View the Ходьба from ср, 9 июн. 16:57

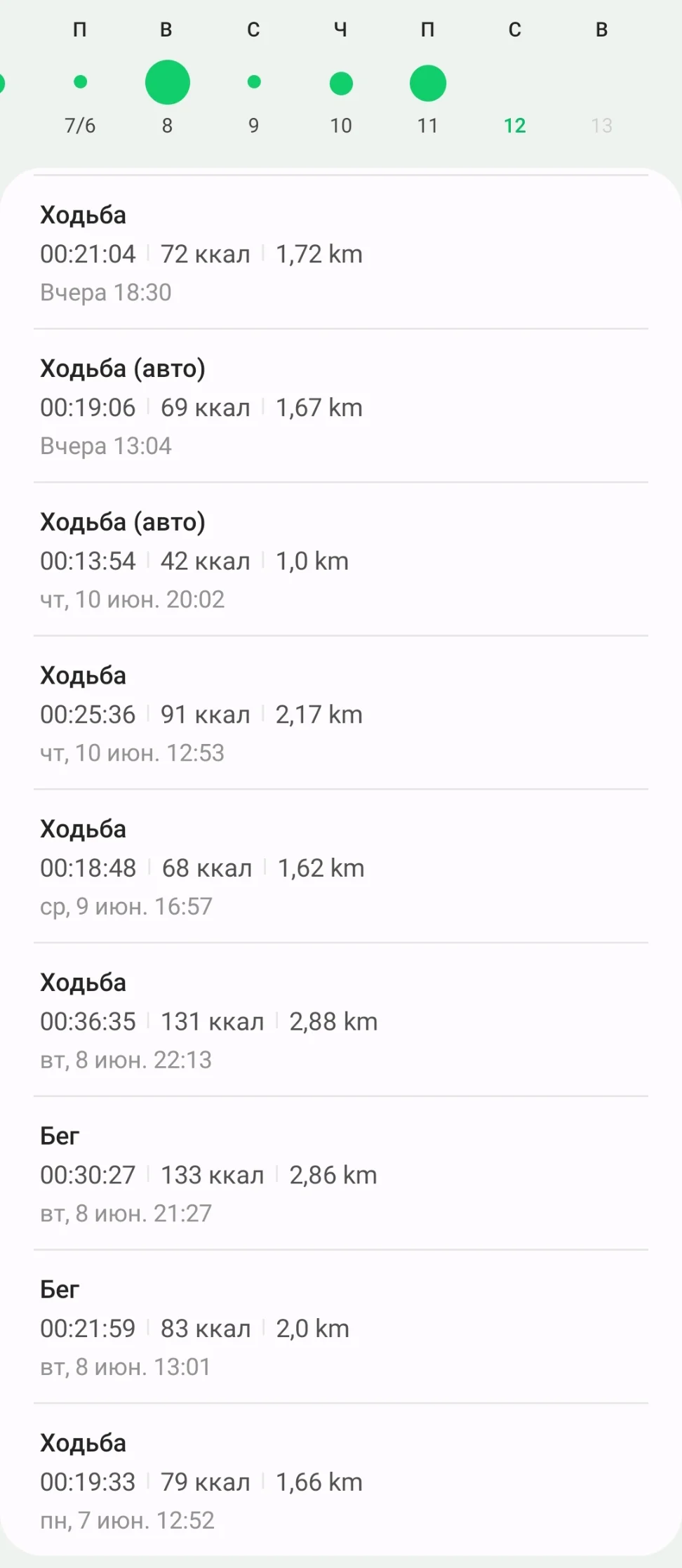pyautogui.click(x=341, y=868)
